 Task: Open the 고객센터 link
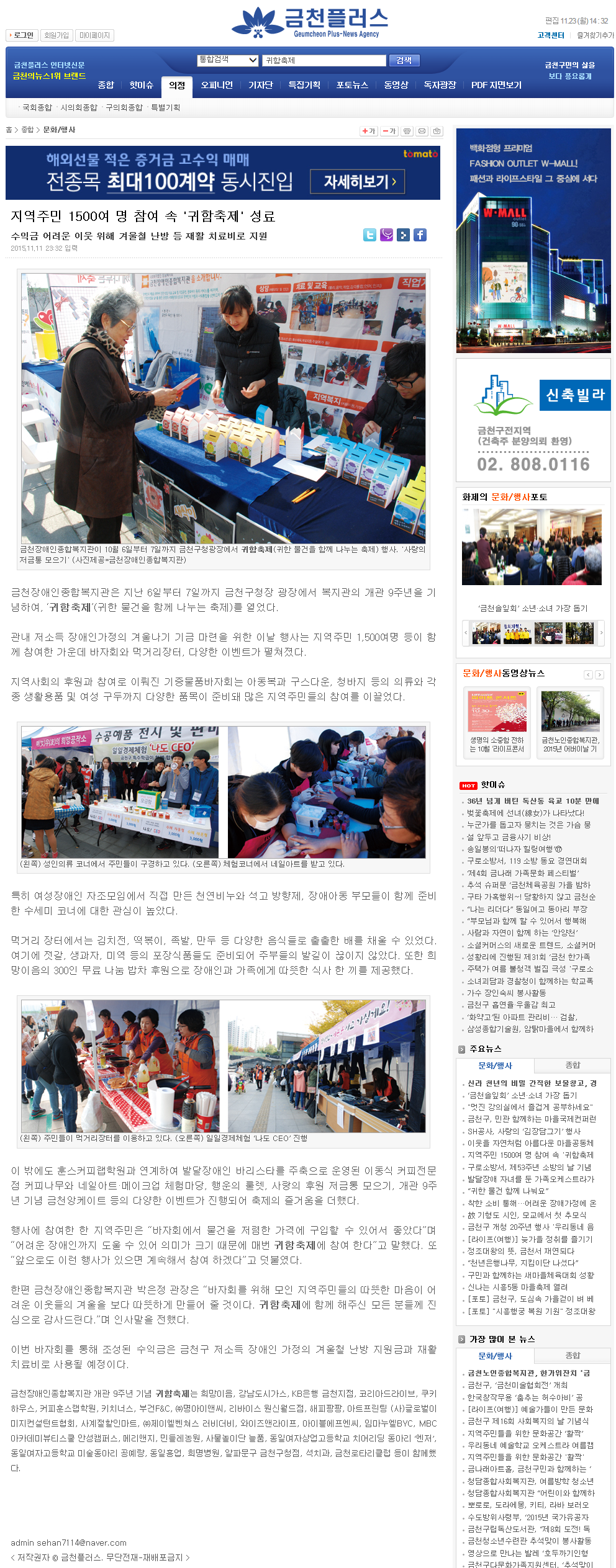coord(551,35)
